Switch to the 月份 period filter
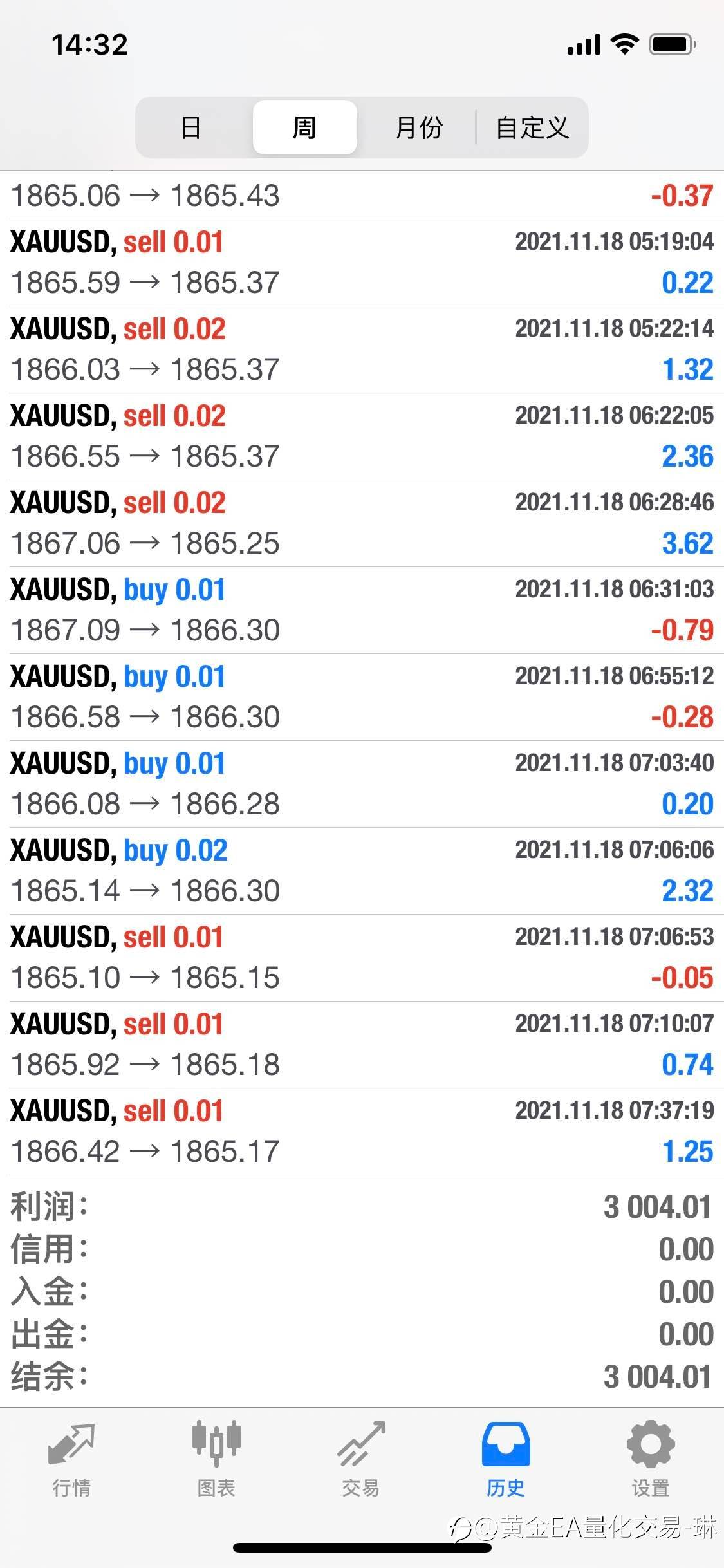The width and height of the screenshot is (724, 1568). coord(419,127)
